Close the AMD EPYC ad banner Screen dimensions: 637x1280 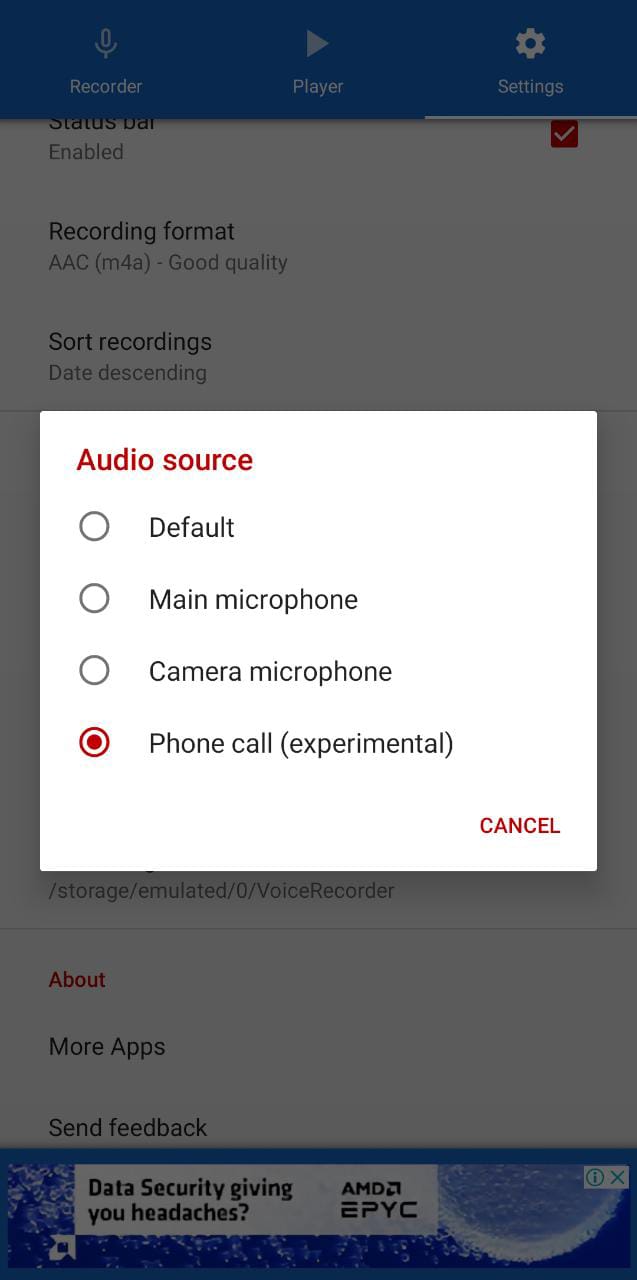(619, 1177)
